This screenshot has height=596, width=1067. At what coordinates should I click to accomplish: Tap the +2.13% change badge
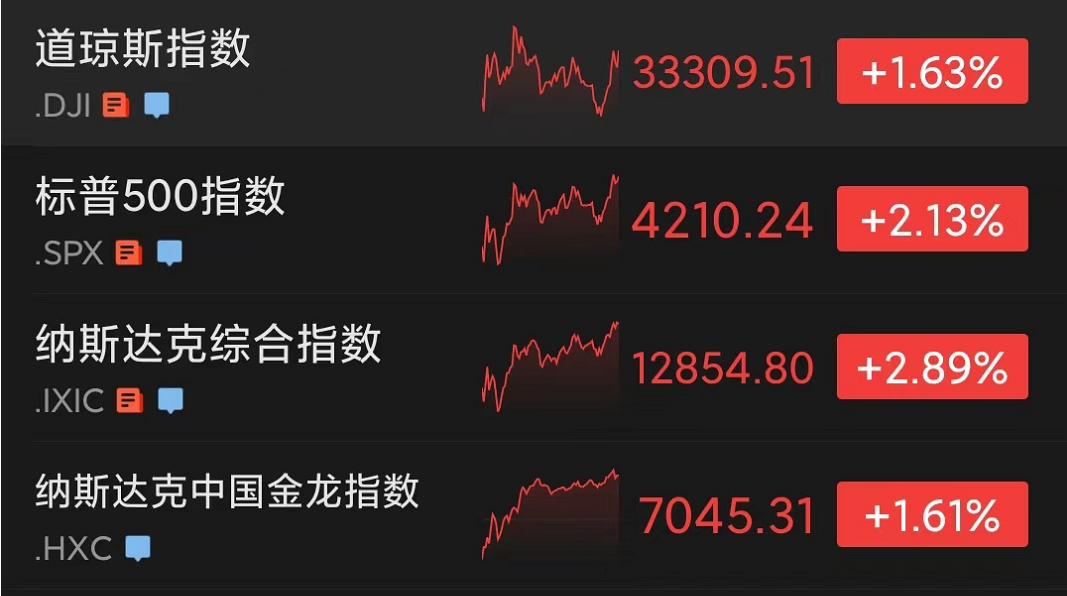point(932,220)
